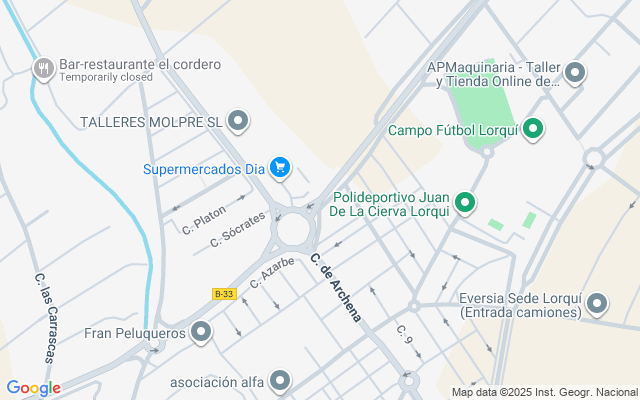
Task: Open the Fran Peluqueros marker
Action: 201,332
